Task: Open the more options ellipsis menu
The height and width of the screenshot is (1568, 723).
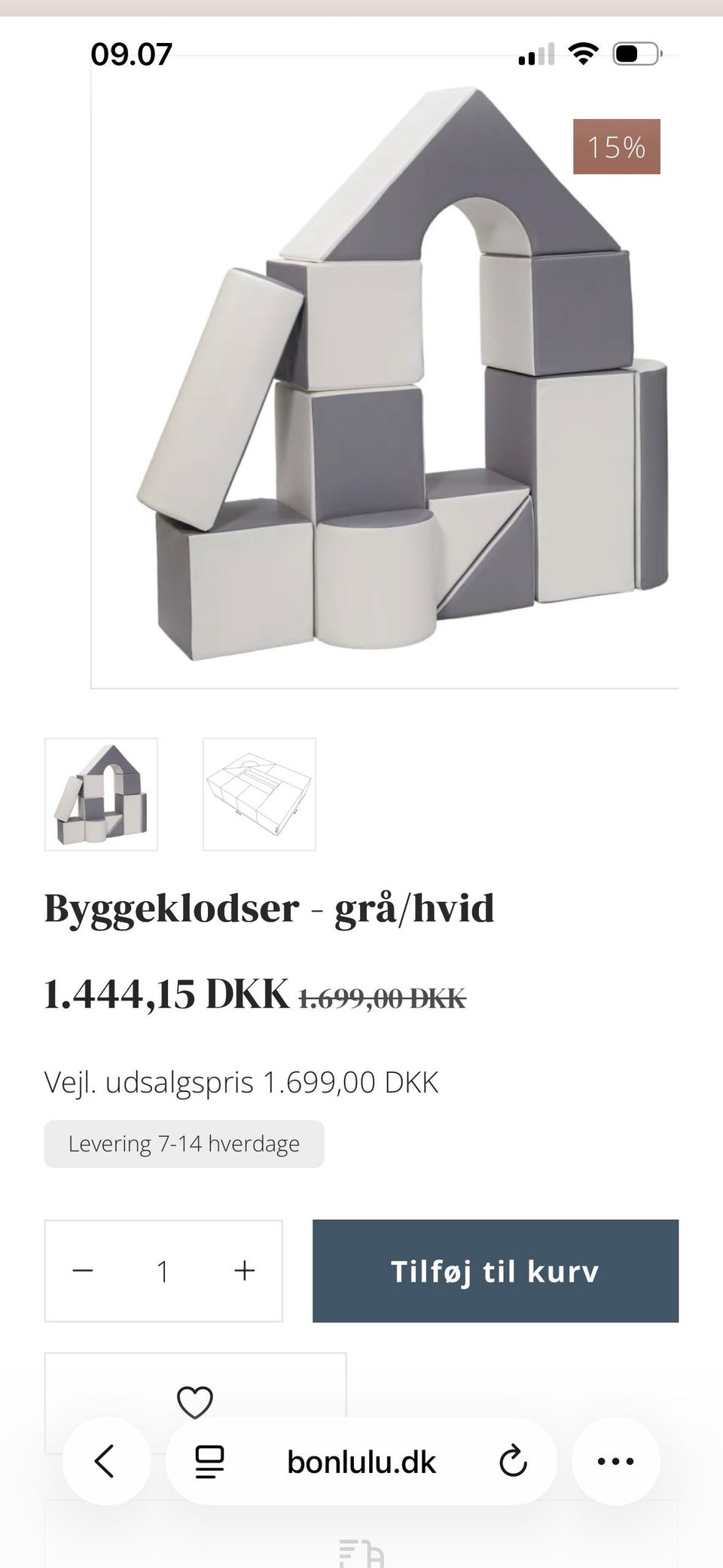Action: click(x=617, y=1460)
